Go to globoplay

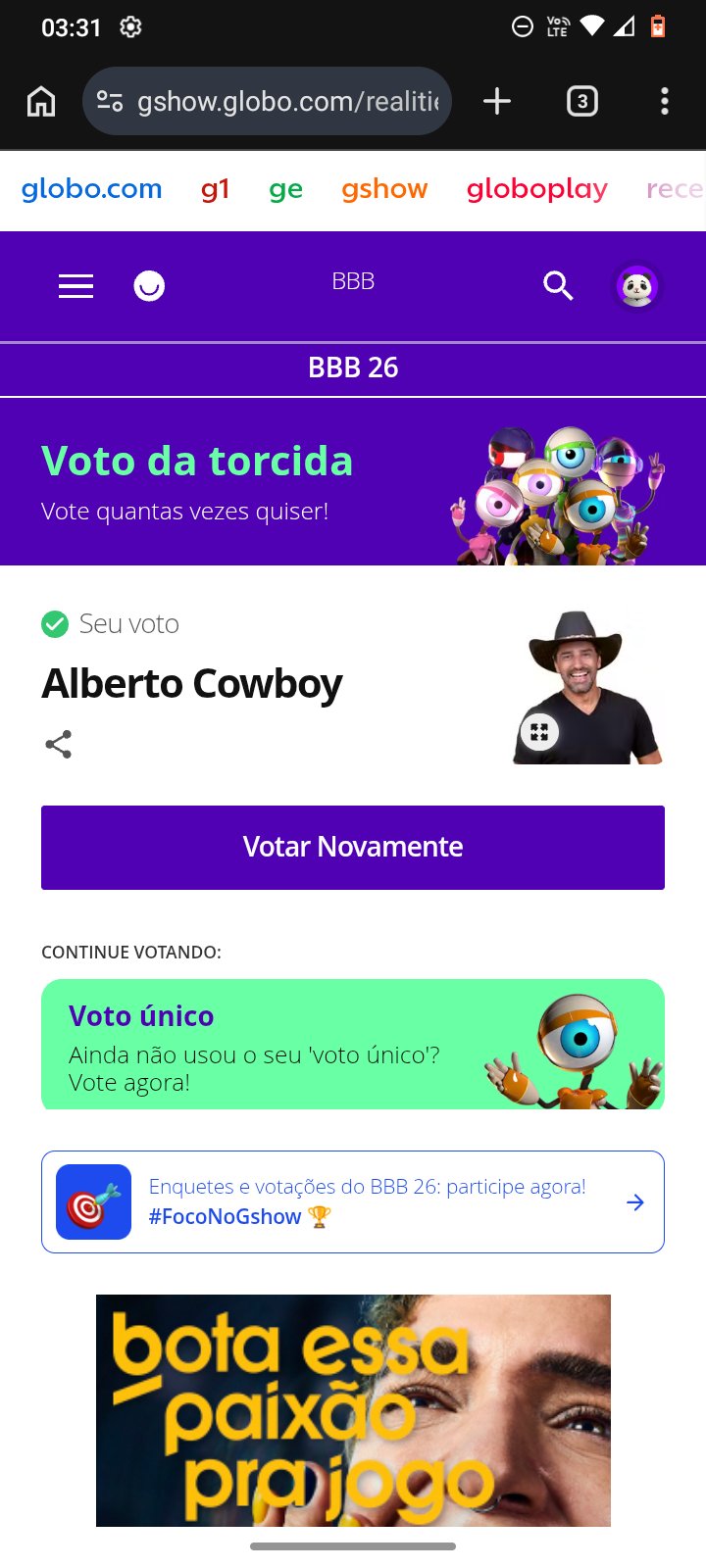coord(537,188)
